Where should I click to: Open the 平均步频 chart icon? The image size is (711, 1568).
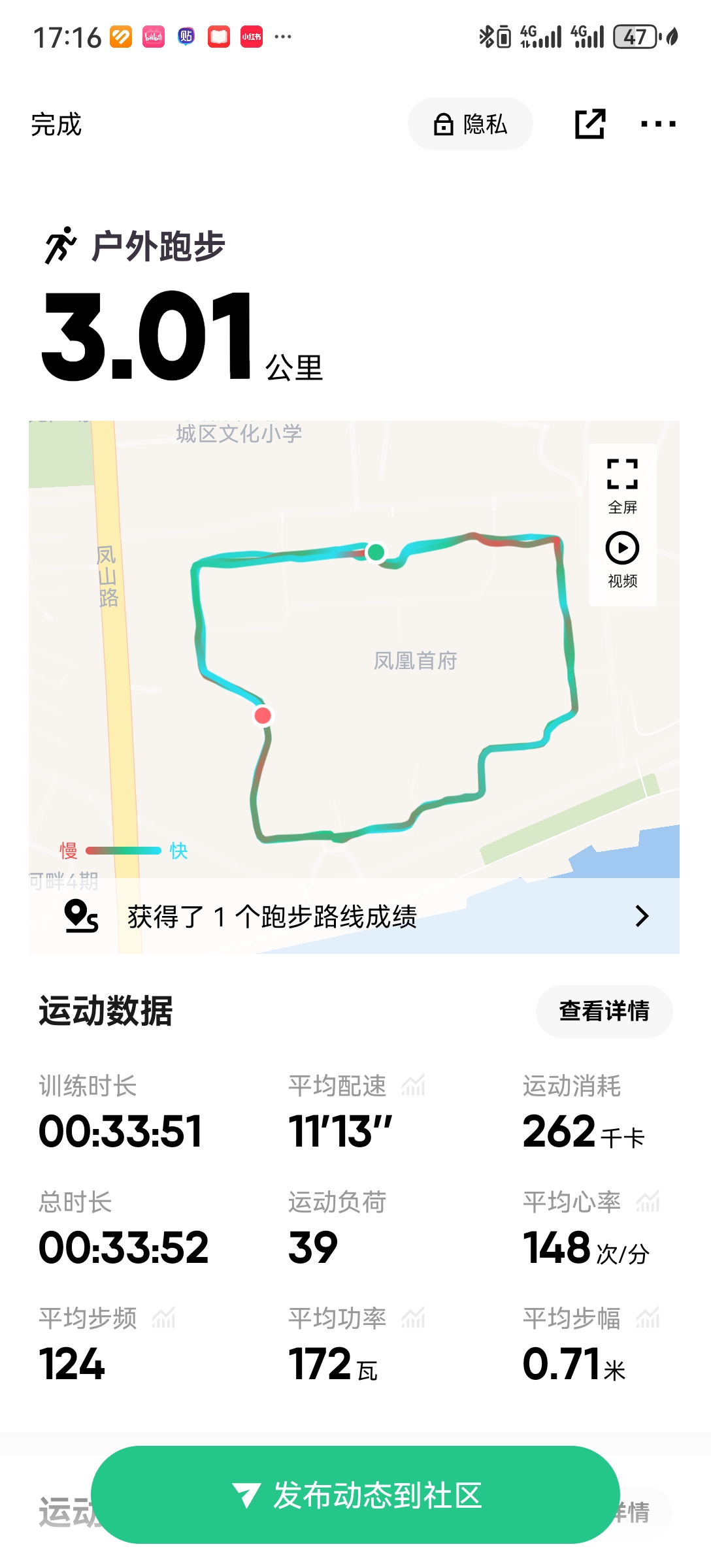[163, 1318]
